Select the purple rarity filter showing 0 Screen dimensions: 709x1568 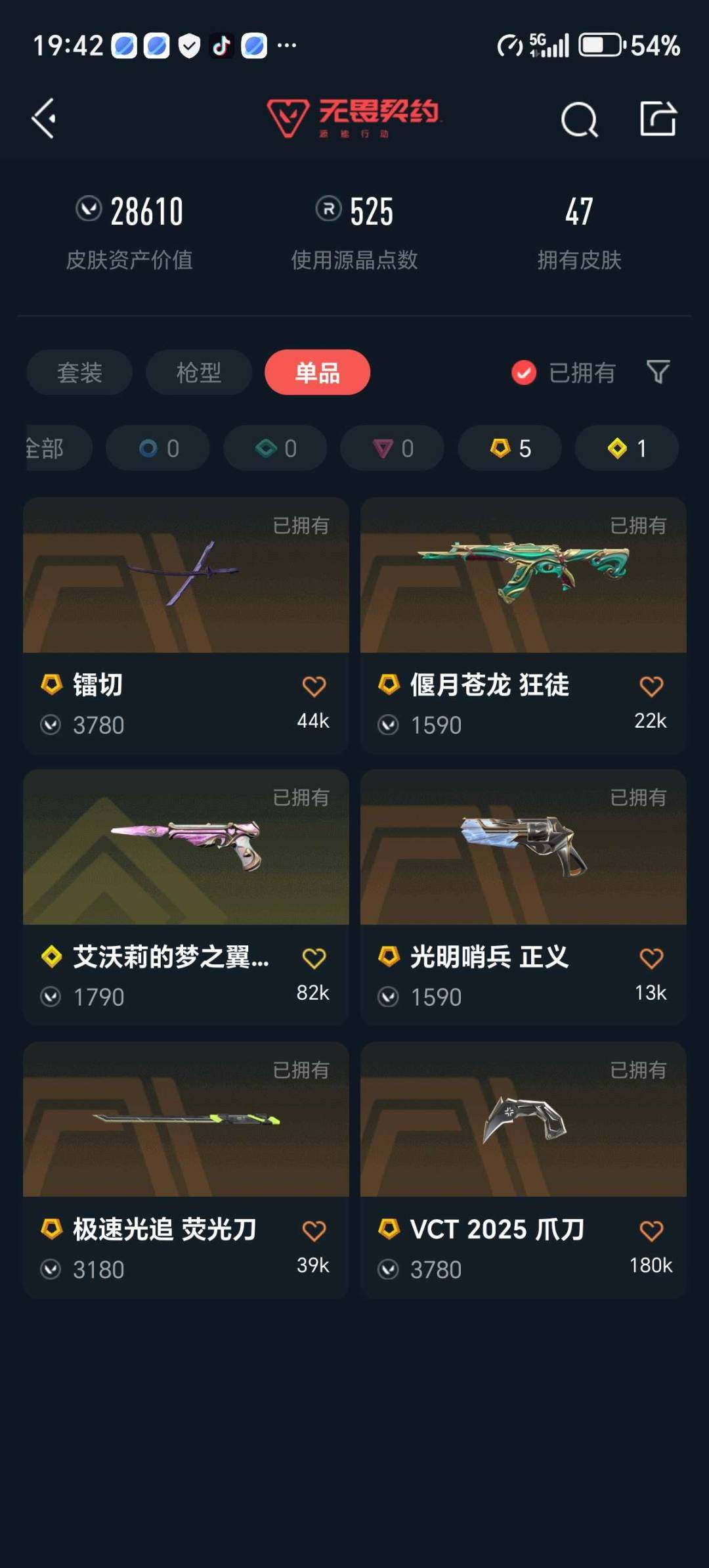pyautogui.click(x=392, y=448)
